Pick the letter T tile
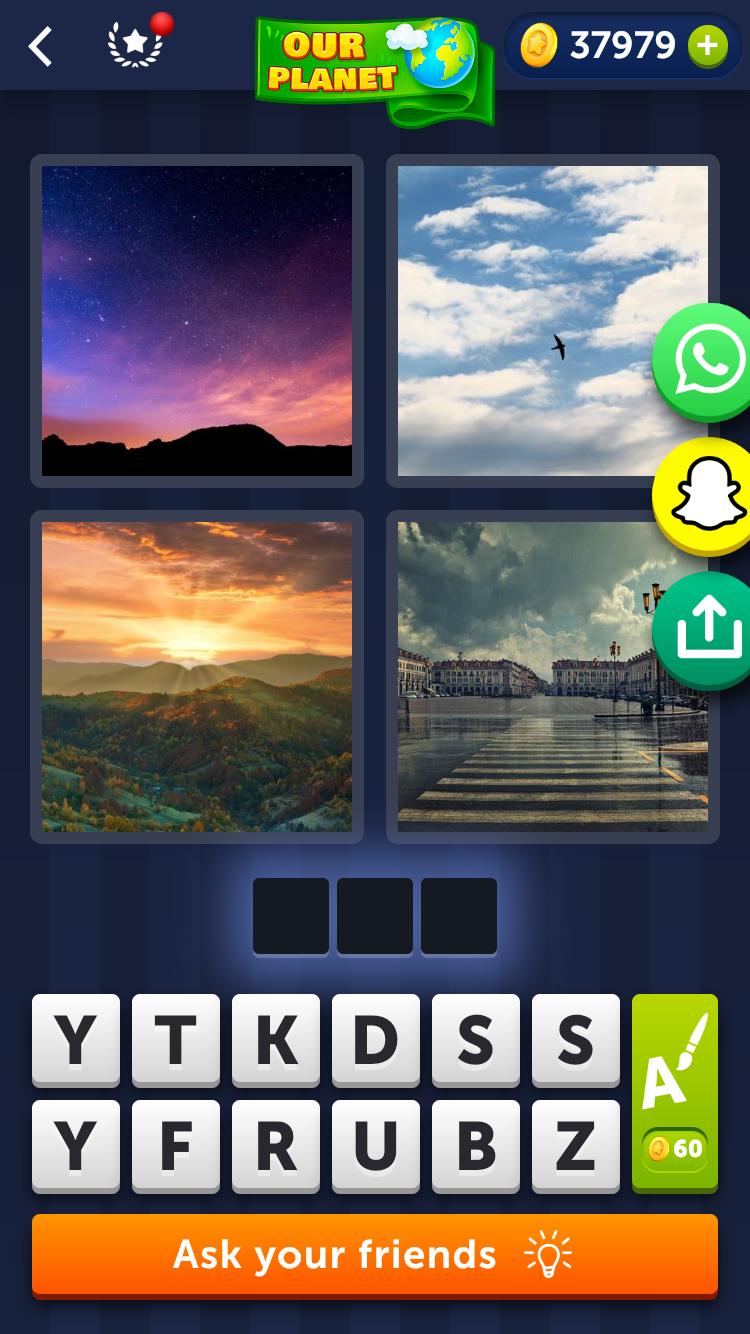The height and width of the screenshot is (1334, 750). (176, 1040)
